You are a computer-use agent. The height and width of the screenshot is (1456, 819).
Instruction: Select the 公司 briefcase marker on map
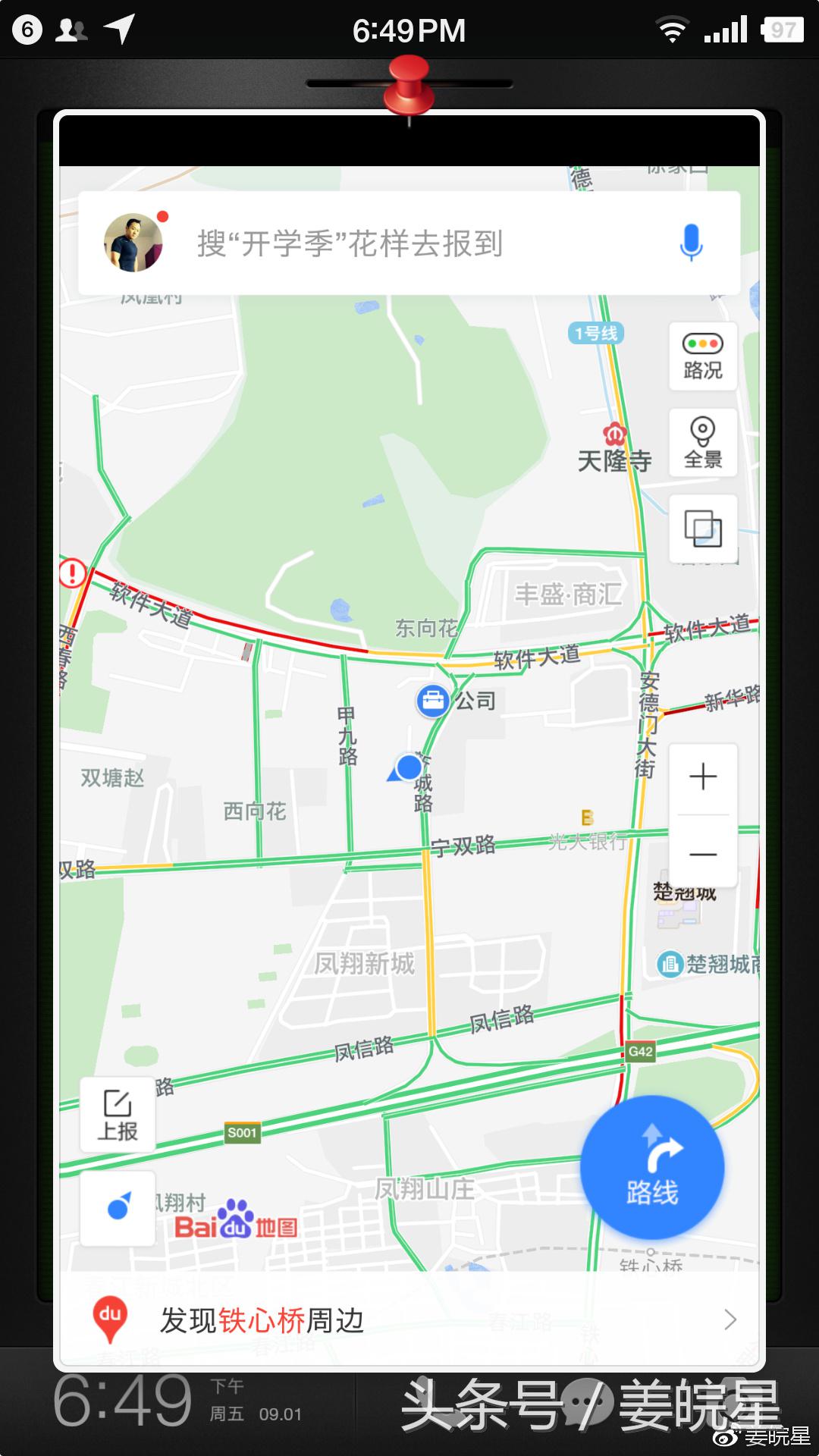tap(434, 701)
